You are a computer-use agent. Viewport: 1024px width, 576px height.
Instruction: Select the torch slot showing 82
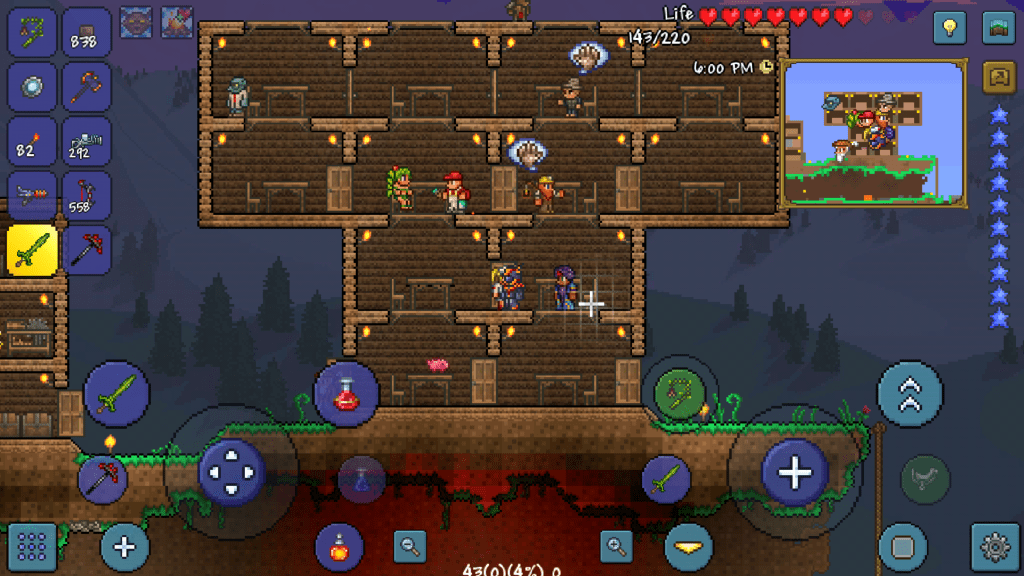point(32,142)
